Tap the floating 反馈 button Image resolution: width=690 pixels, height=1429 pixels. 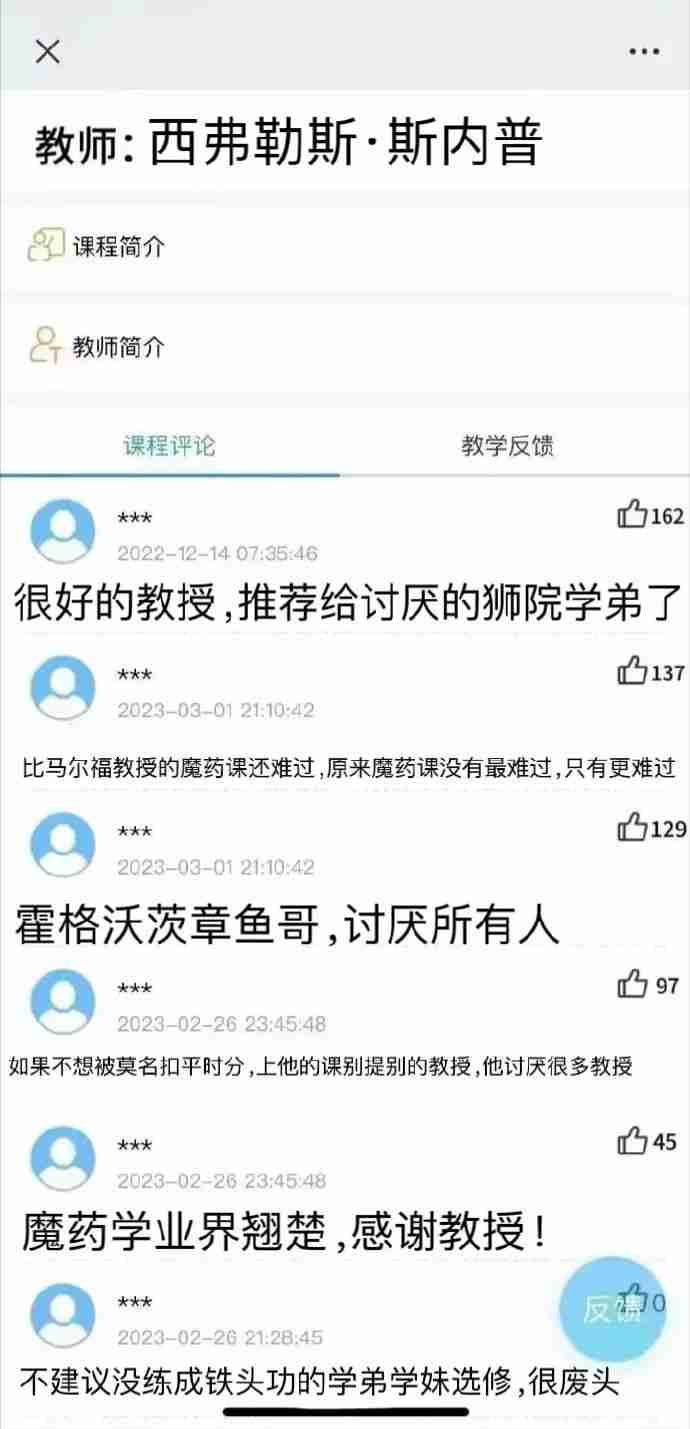tap(611, 1309)
